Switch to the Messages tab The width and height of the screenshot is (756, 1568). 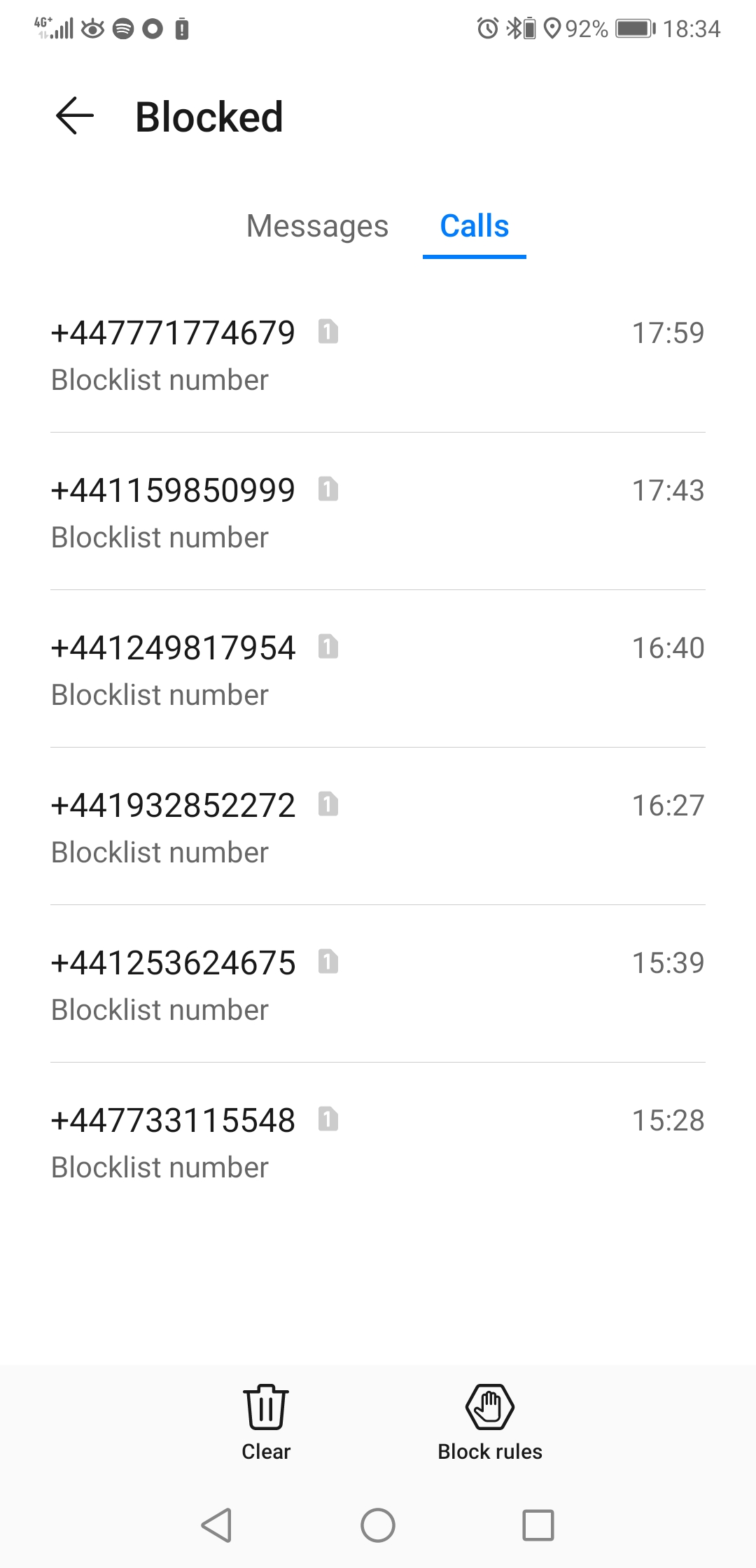317,226
